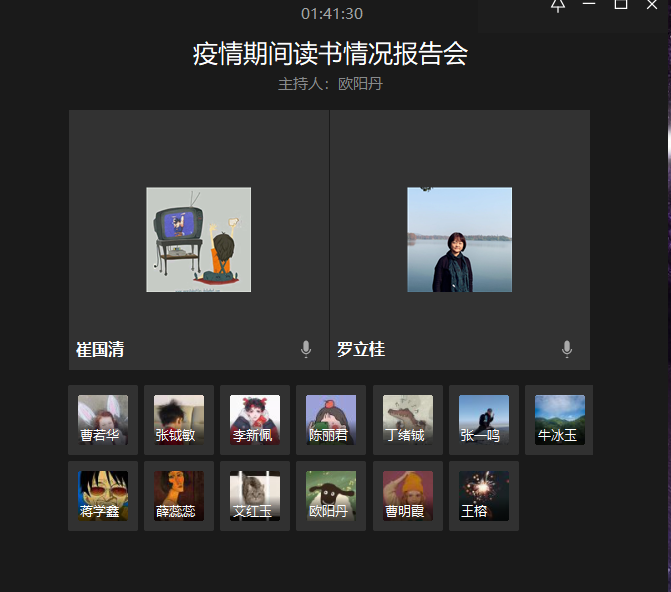Open participant 文红玉's tile
Screen dimensions: 671x592
pos(255,496)
